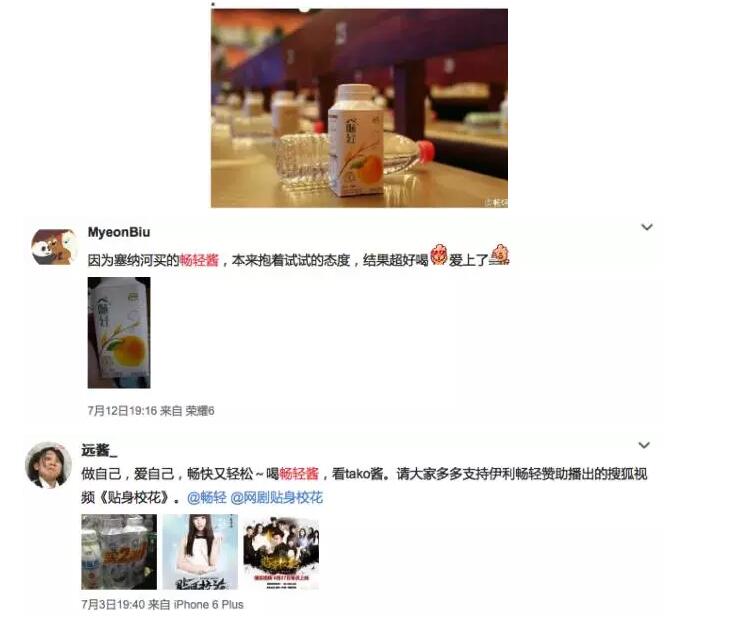Open the dropdown chevron on 远酱_'s post
Screen dimensions: 730x637
coord(644,445)
